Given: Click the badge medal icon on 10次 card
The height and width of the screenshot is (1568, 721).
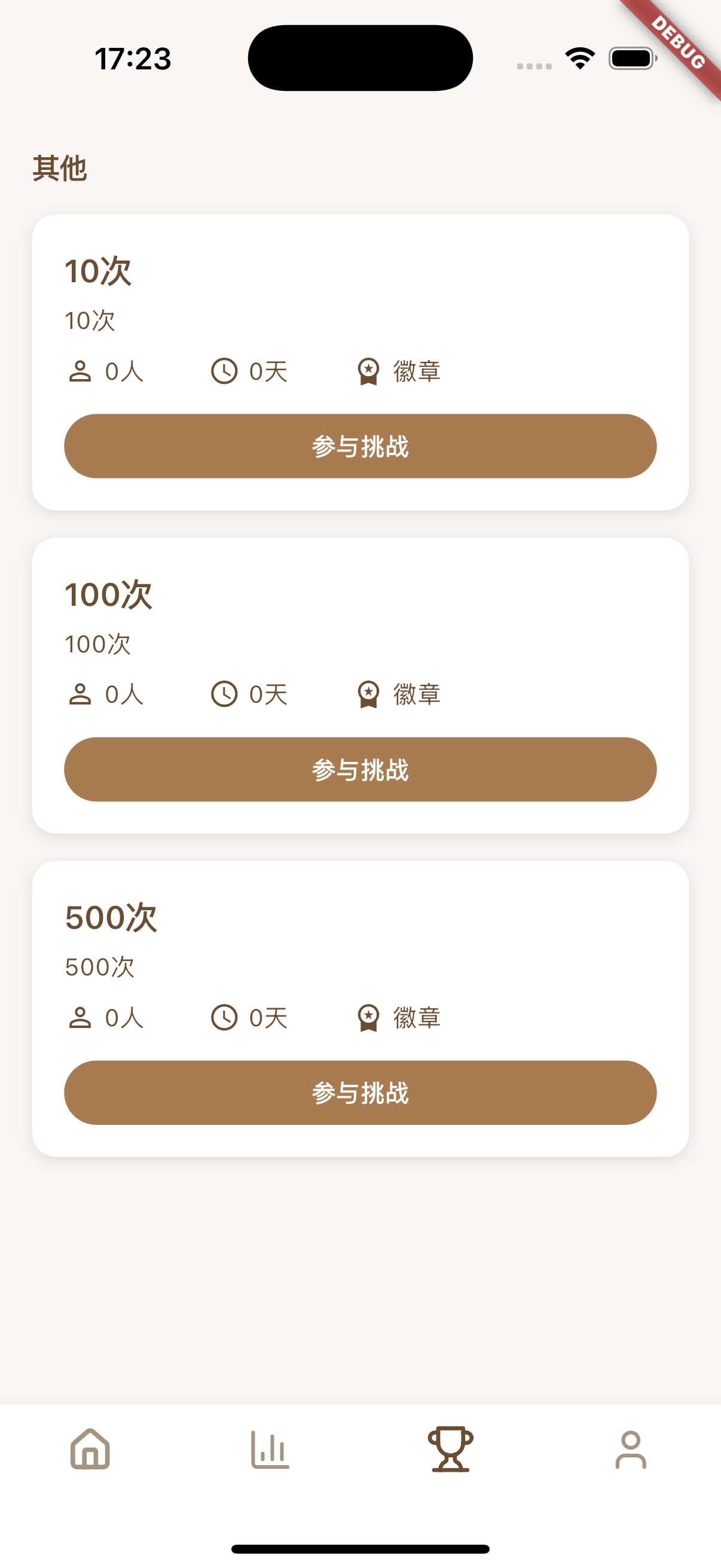Looking at the screenshot, I should (369, 371).
